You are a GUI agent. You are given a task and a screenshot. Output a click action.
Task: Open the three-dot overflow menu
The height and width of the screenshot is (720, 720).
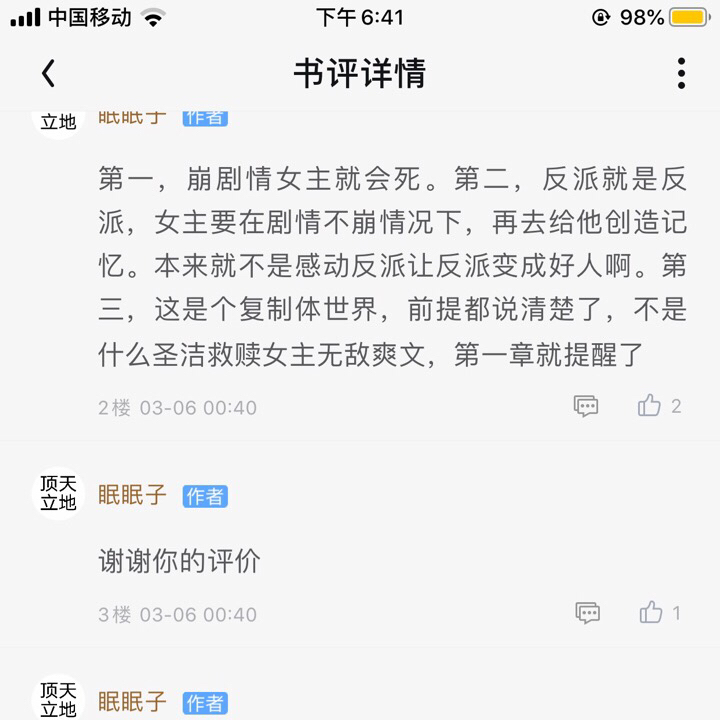[x=681, y=73]
